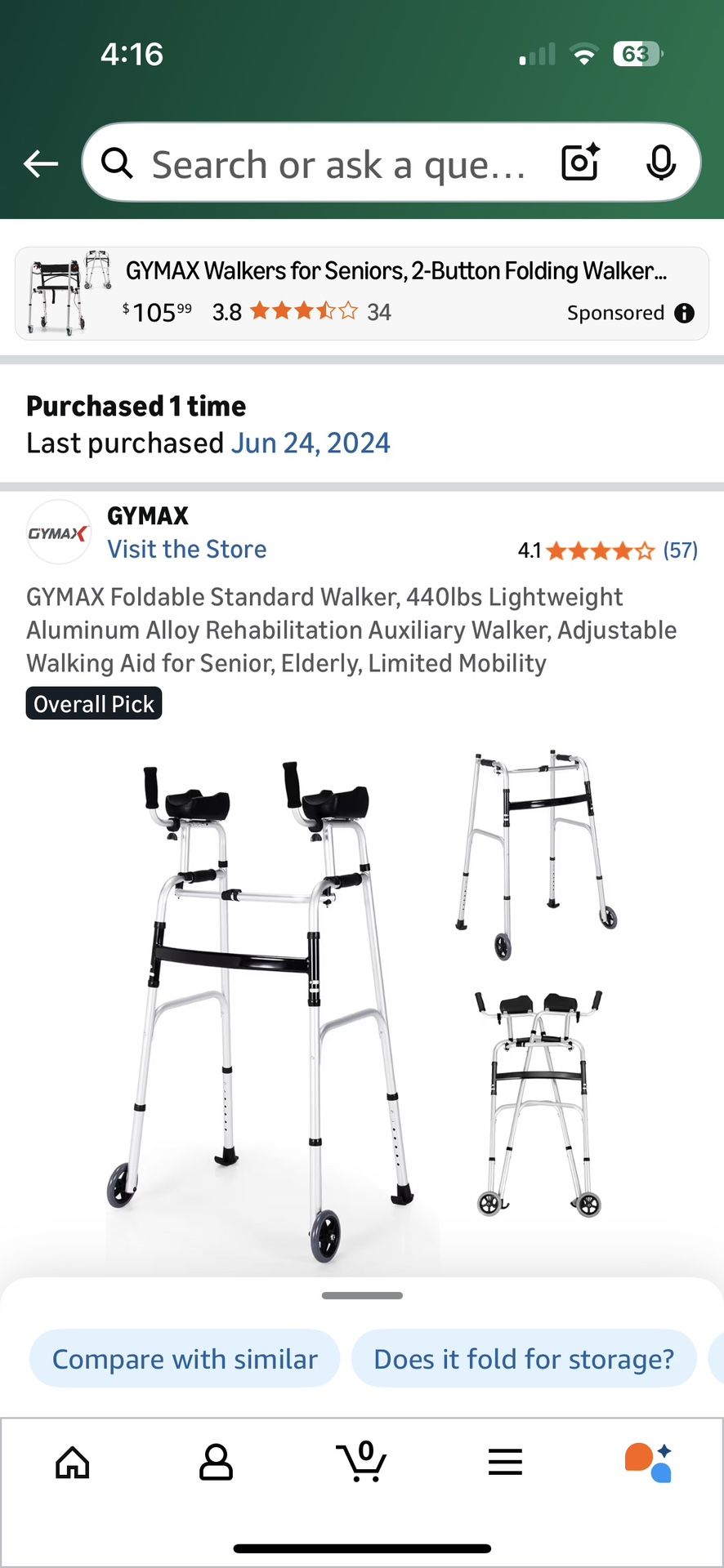Go to the Home tab
Viewport: 724px width, 1568px height.
(72, 1462)
